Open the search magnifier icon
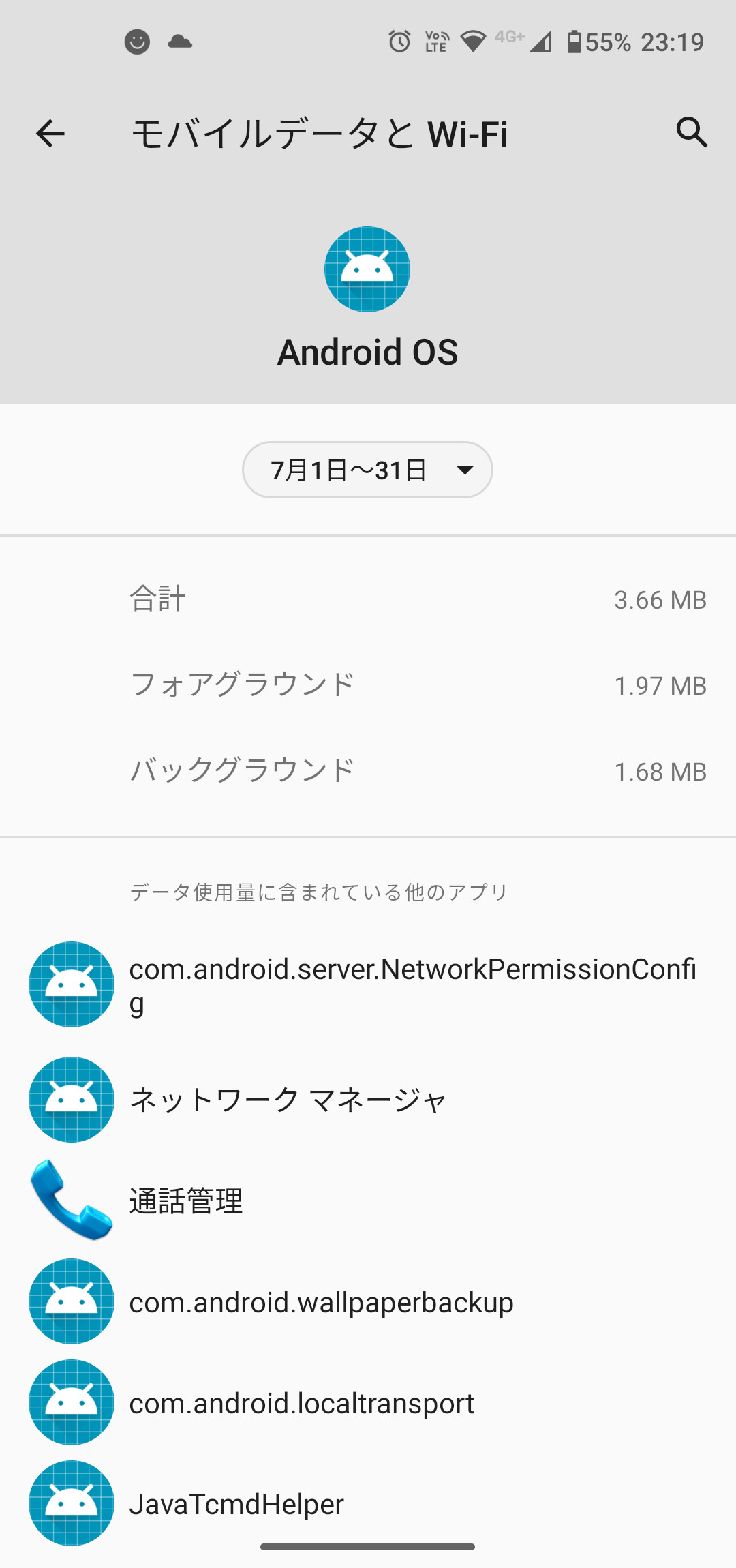 (692, 132)
